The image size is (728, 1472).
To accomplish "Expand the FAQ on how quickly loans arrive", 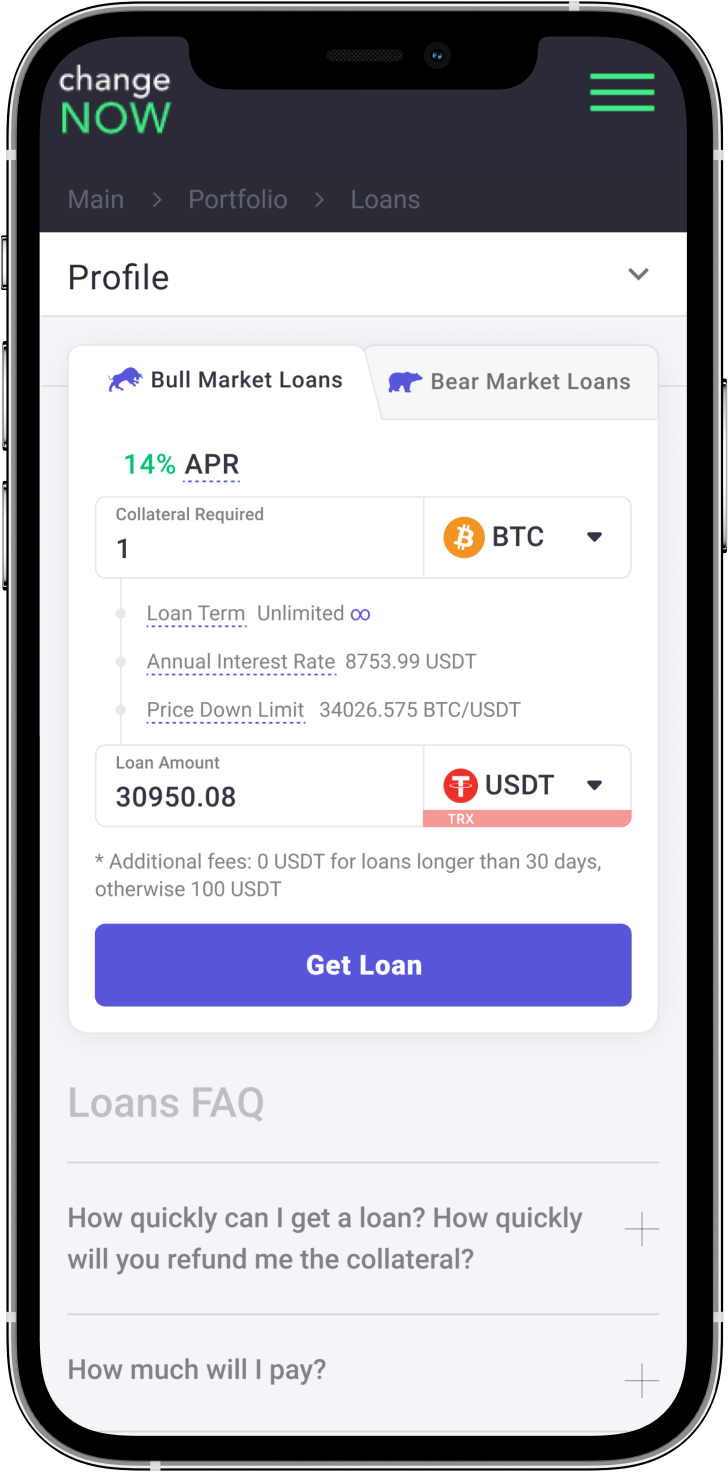I will coord(641,1229).
